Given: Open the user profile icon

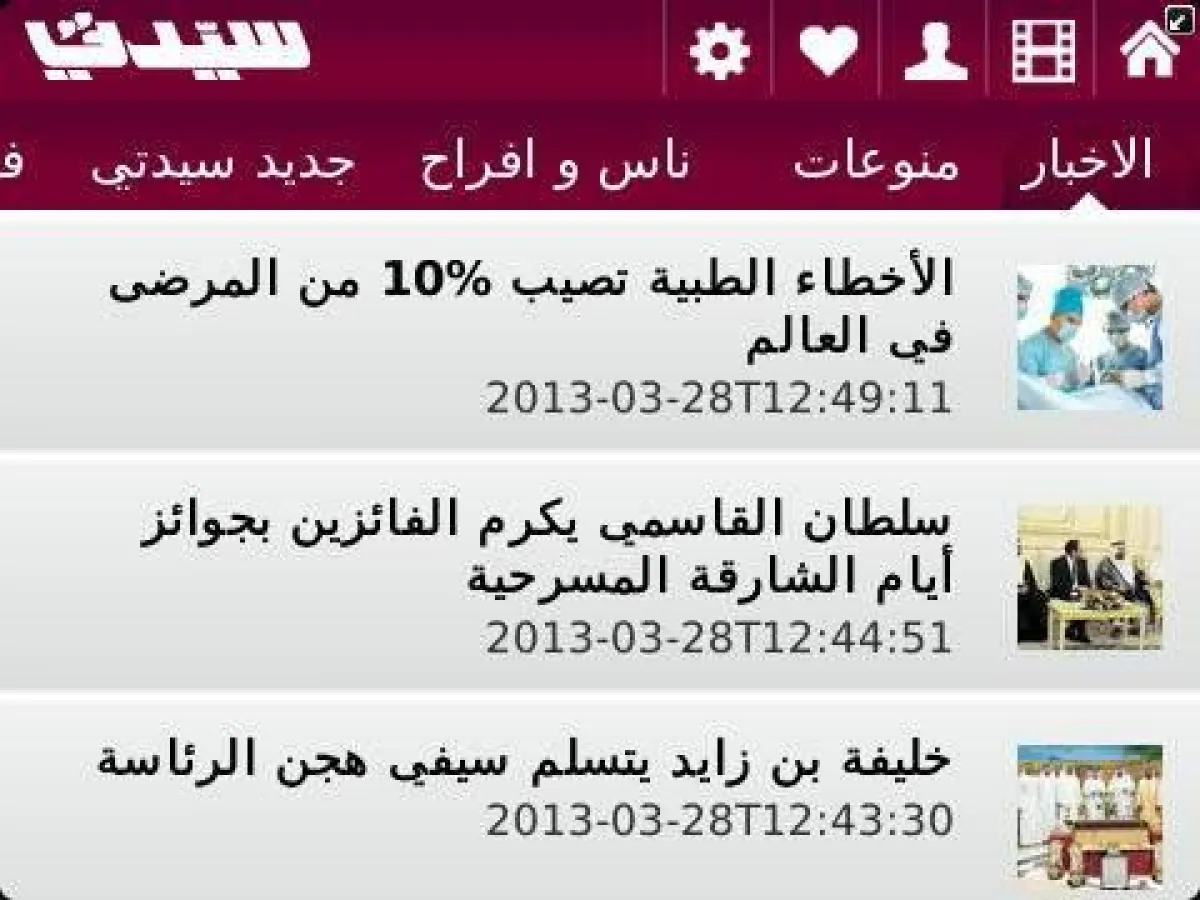Looking at the screenshot, I should click(x=935, y=50).
